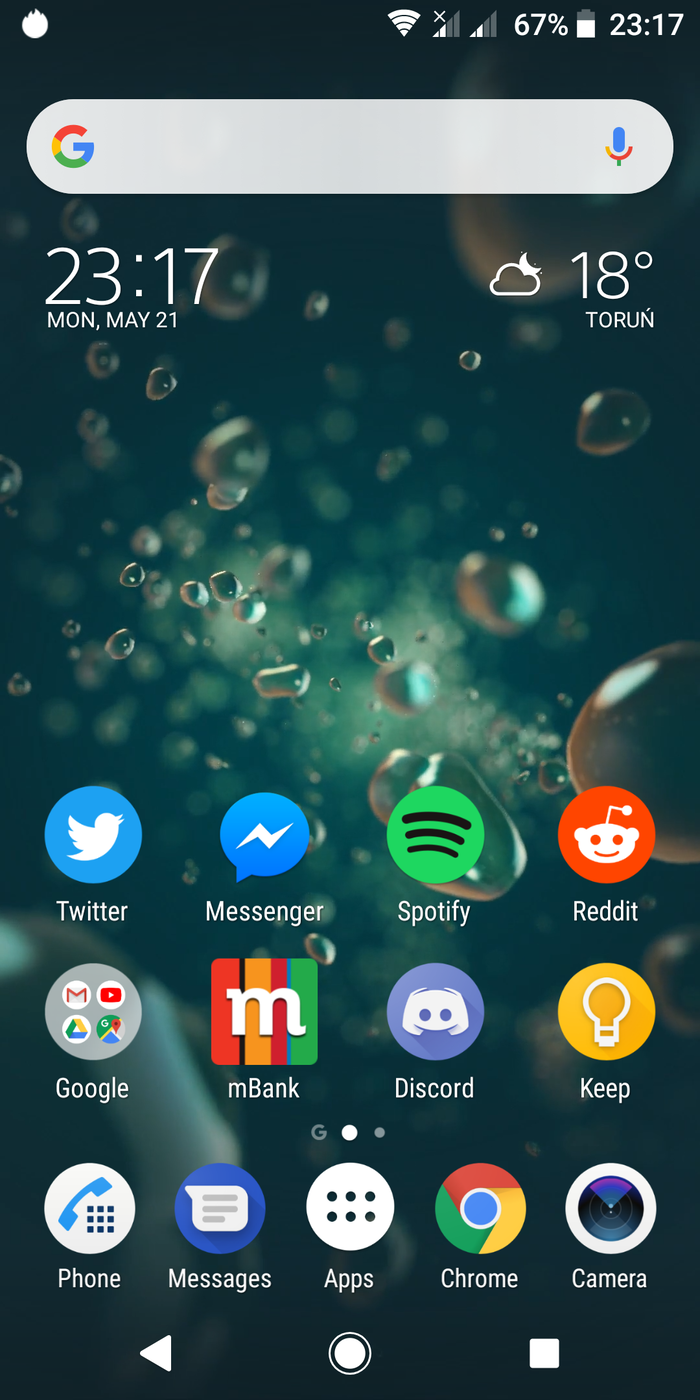Launch Spotify
The image size is (700, 1400).
pos(435,836)
